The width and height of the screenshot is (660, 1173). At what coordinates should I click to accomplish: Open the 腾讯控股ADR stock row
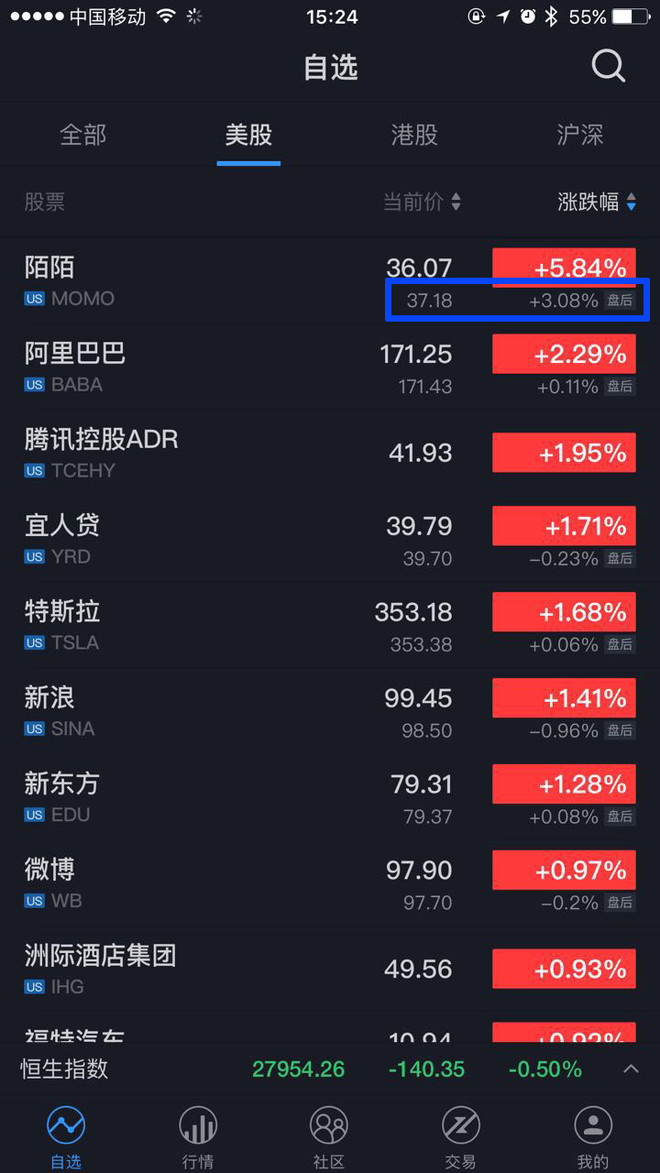click(330, 453)
